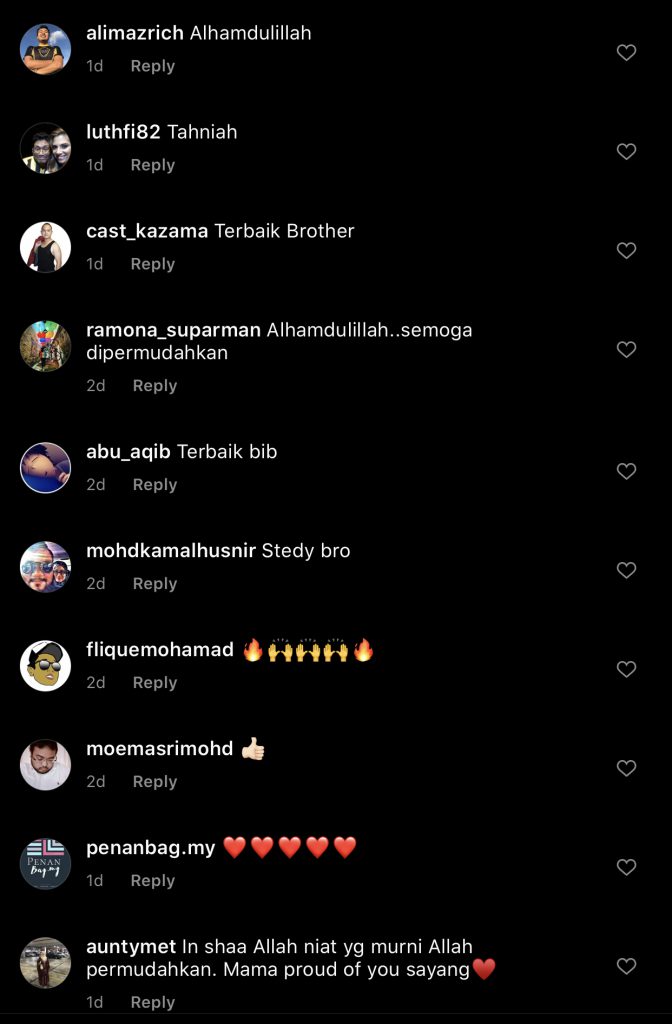Screen dimensions: 672x1024
Task: Reply to auntymet's comment
Action: tap(152, 1002)
